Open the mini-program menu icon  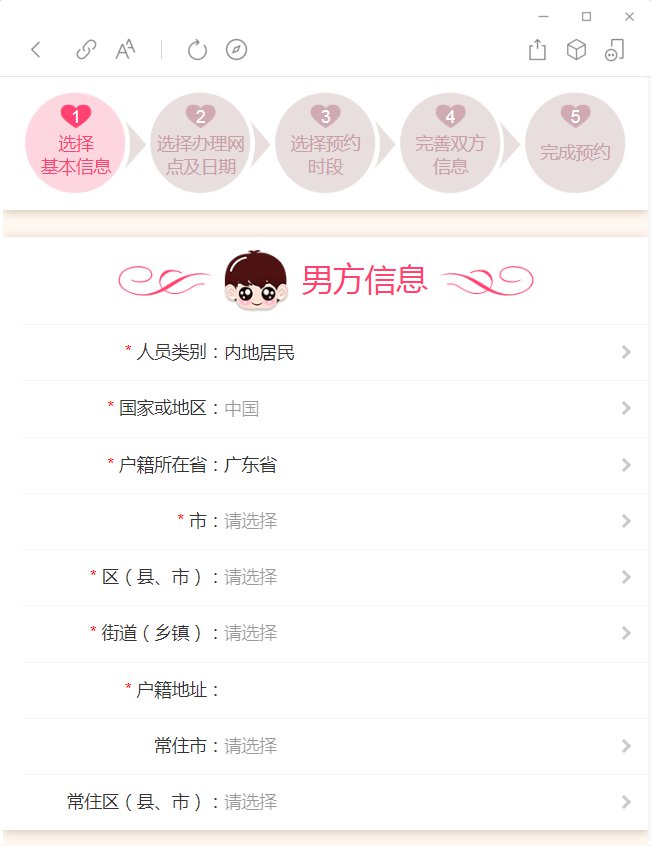pyautogui.click(x=615, y=50)
